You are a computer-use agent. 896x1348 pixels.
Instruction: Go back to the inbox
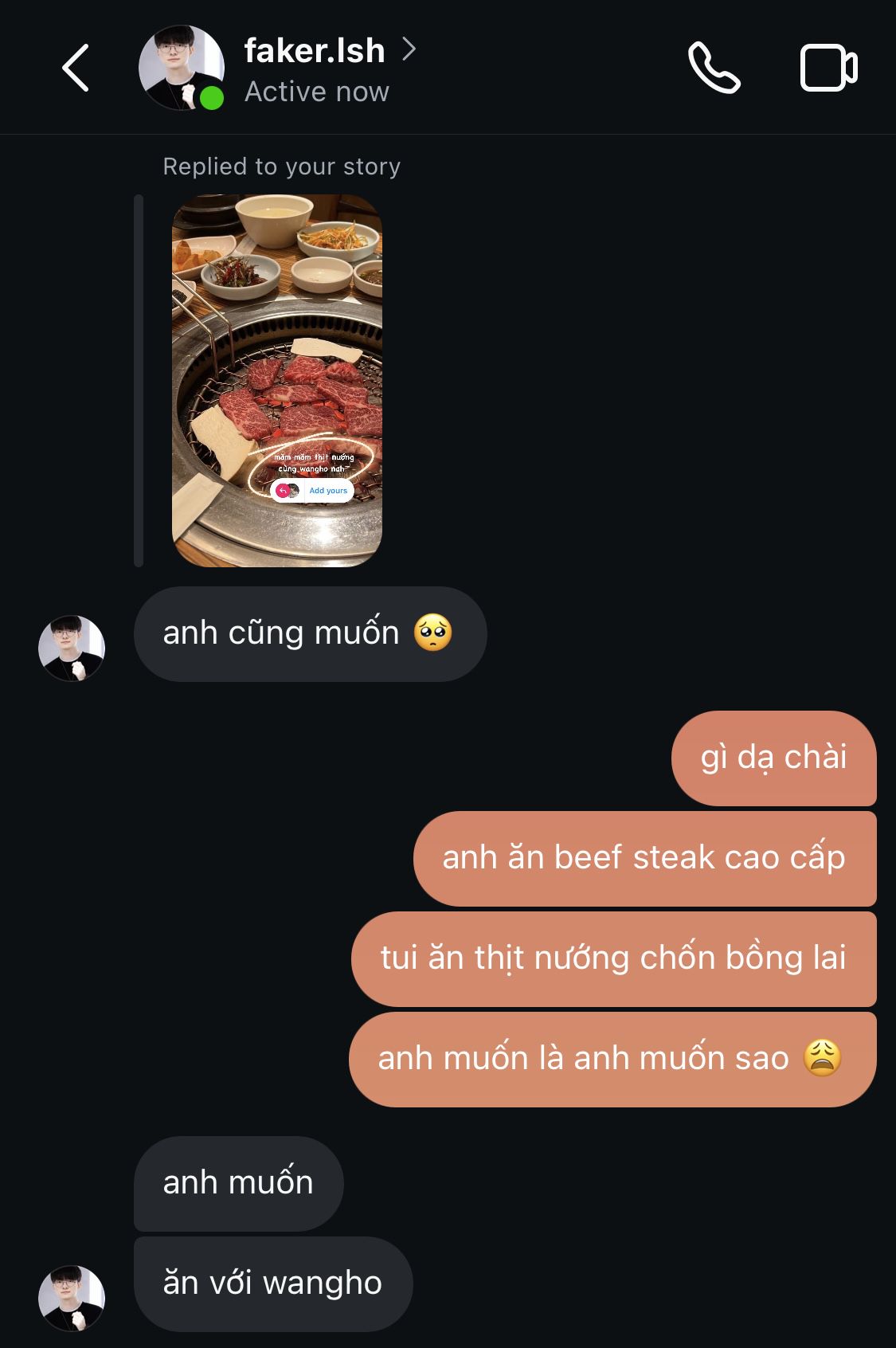[76, 69]
